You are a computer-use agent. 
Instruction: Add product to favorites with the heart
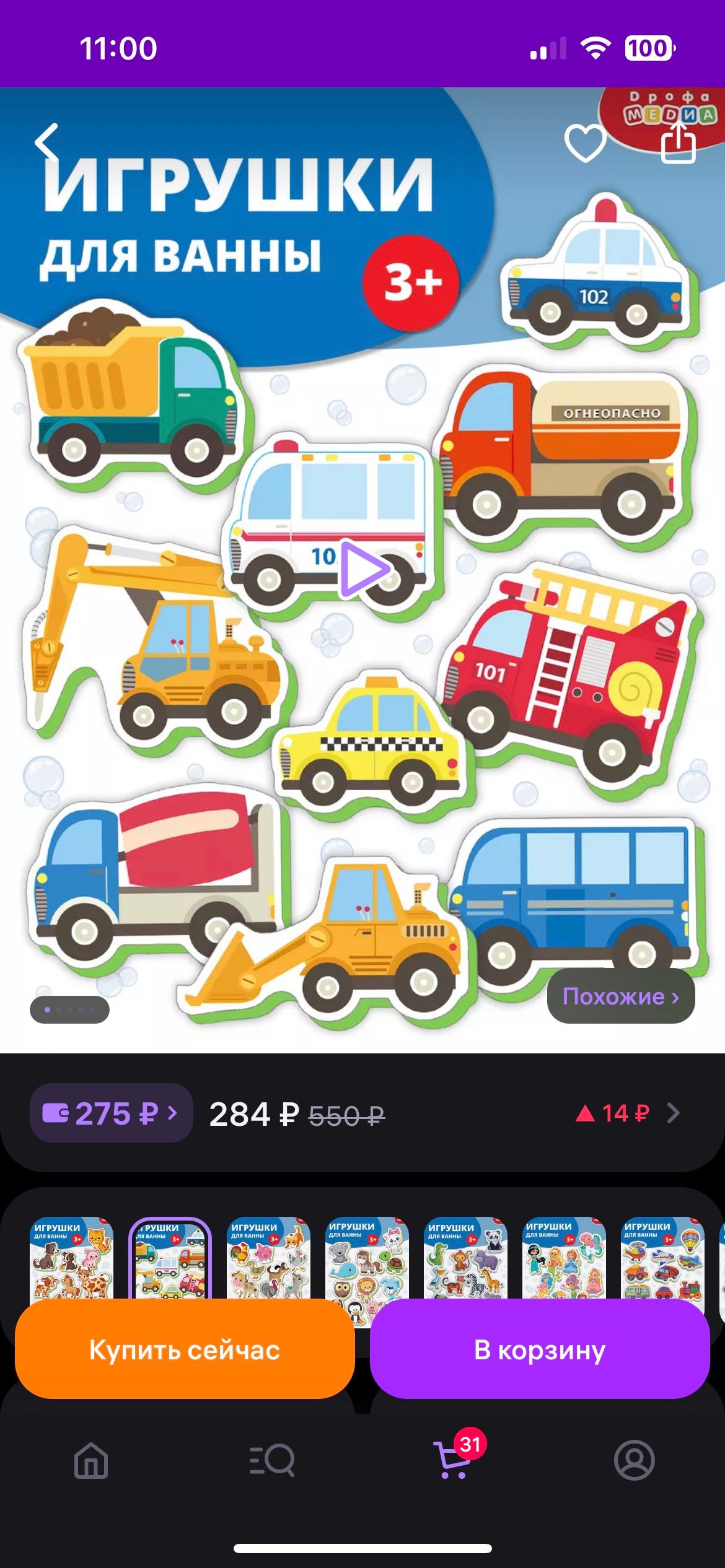(586, 143)
